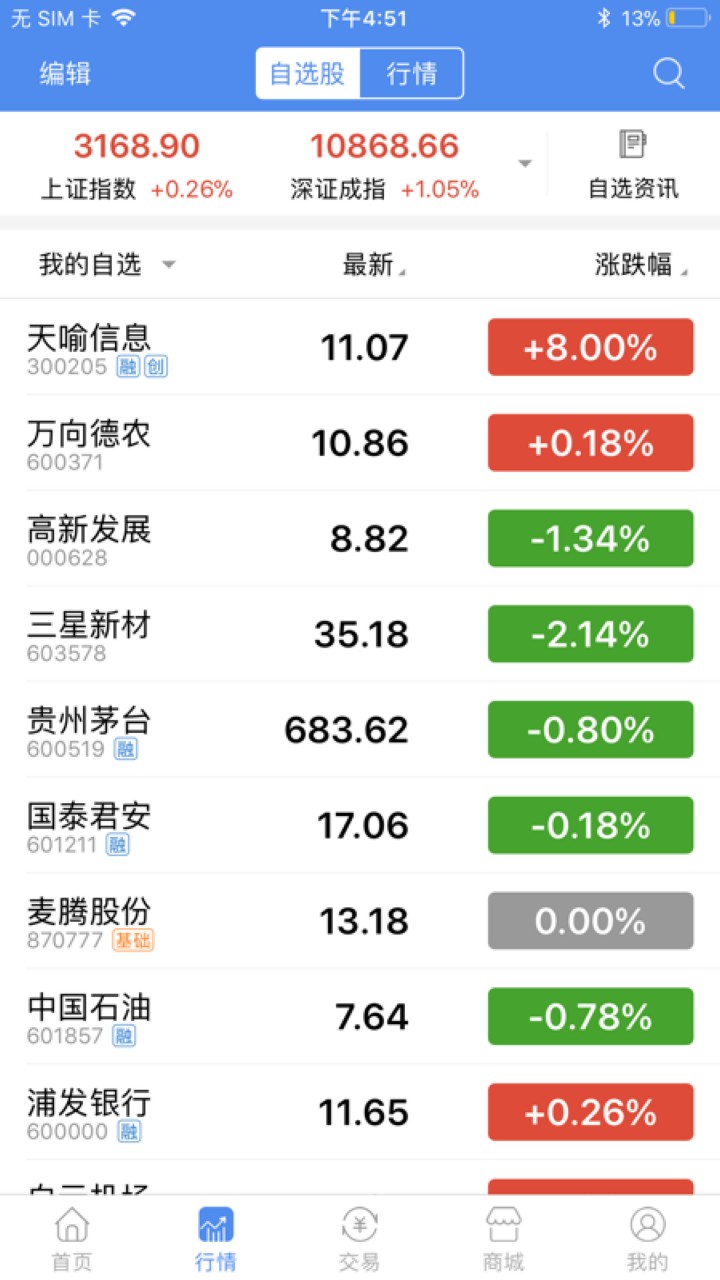The height and width of the screenshot is (1280, 720).
Task: Switch to the 交易 trading tab
Action: [359, 1238]
